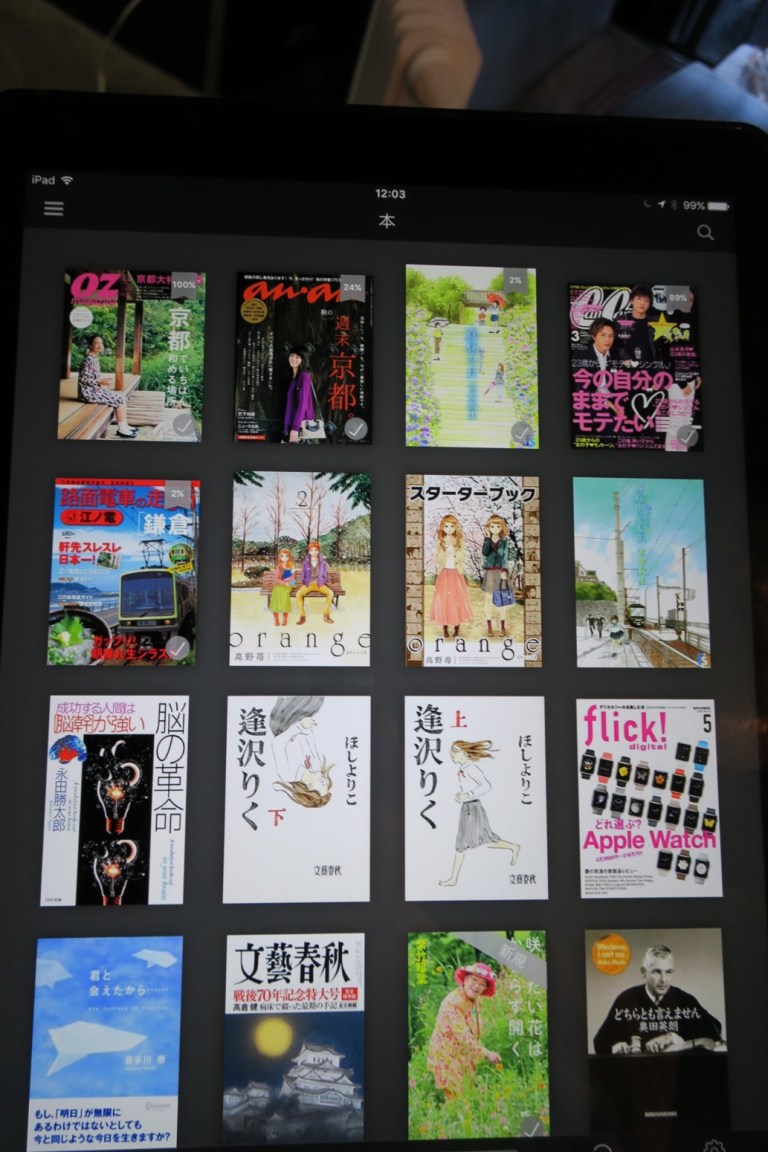Open the book 脳の革命
The width and height of the screenshot is (768, 1152).
point(115,800)
